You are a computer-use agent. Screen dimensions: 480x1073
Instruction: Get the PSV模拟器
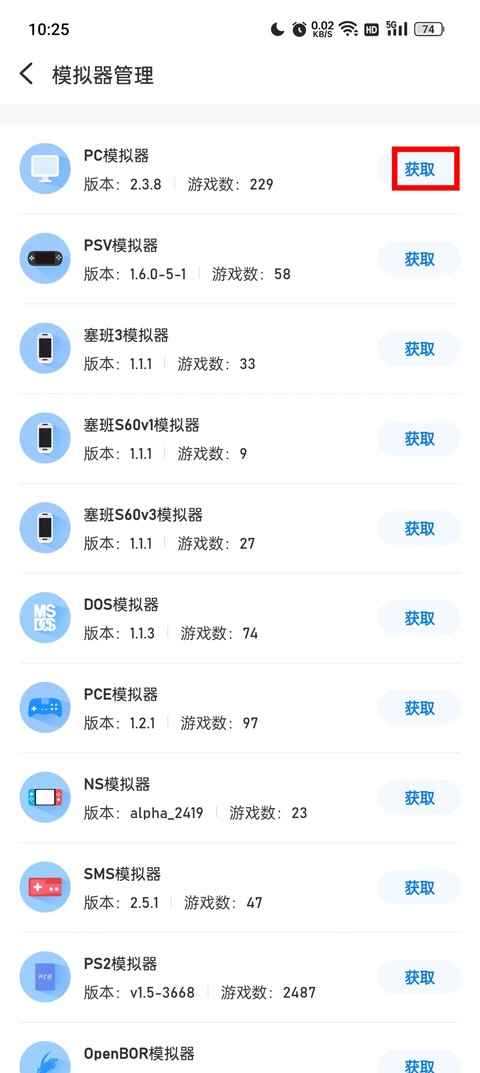419,259
